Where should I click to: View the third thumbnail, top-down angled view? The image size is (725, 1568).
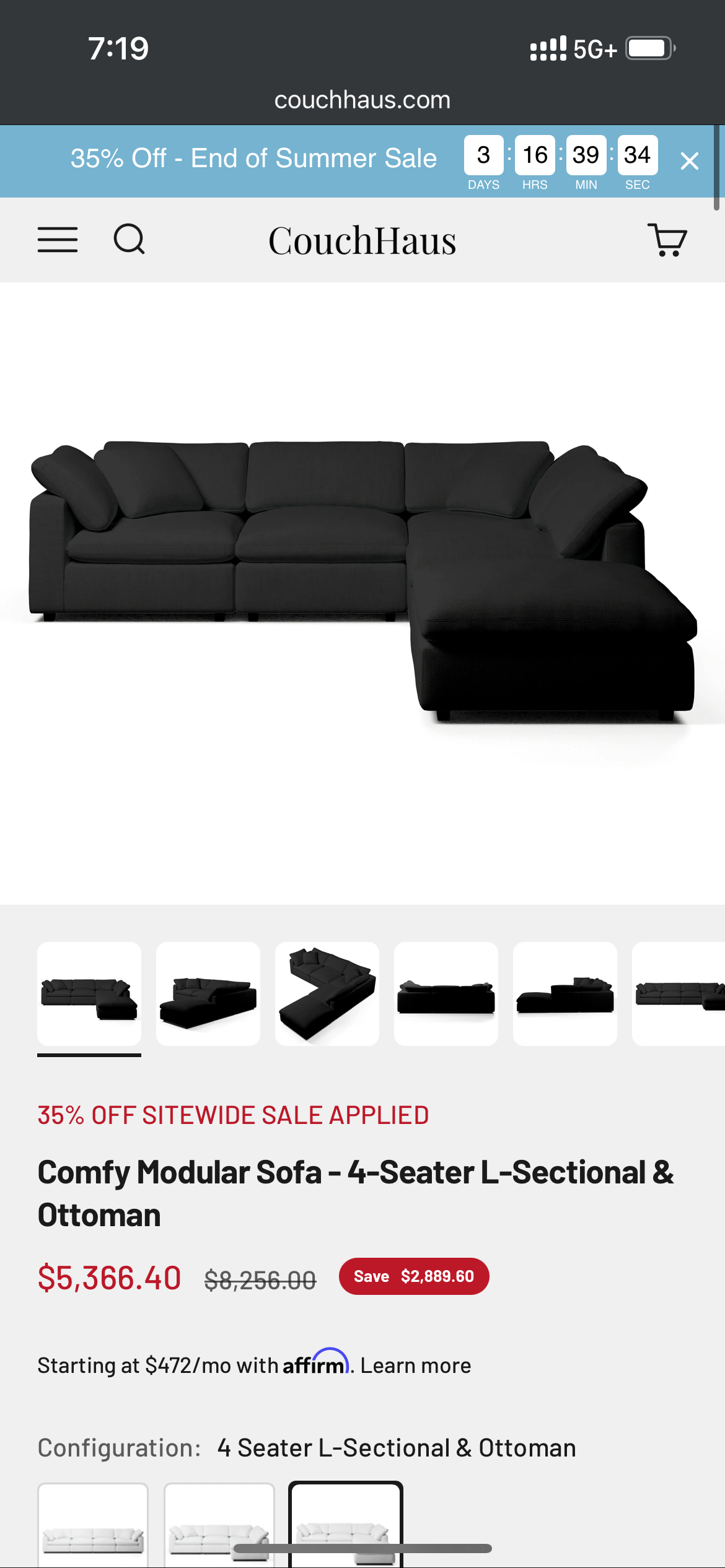pyautogui.click(x=327, y=993)
